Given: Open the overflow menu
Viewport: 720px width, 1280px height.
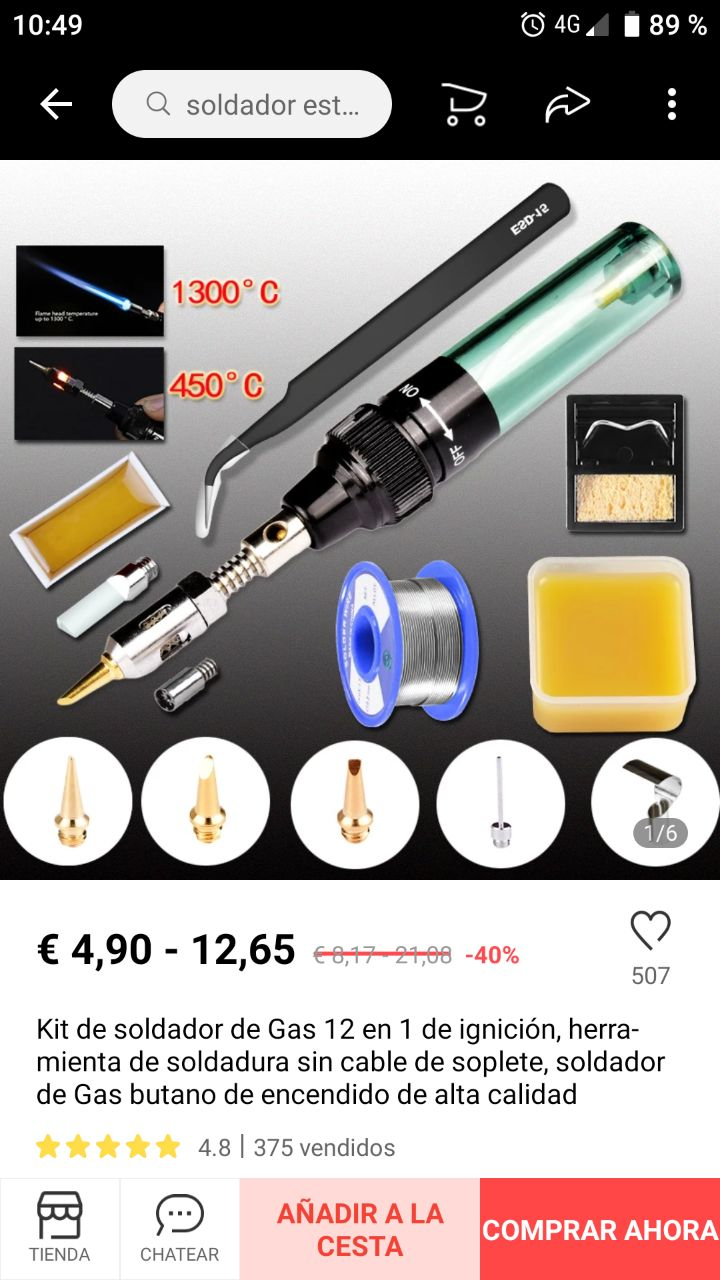Looking at the screenshot, I should (x=671, y=104).
